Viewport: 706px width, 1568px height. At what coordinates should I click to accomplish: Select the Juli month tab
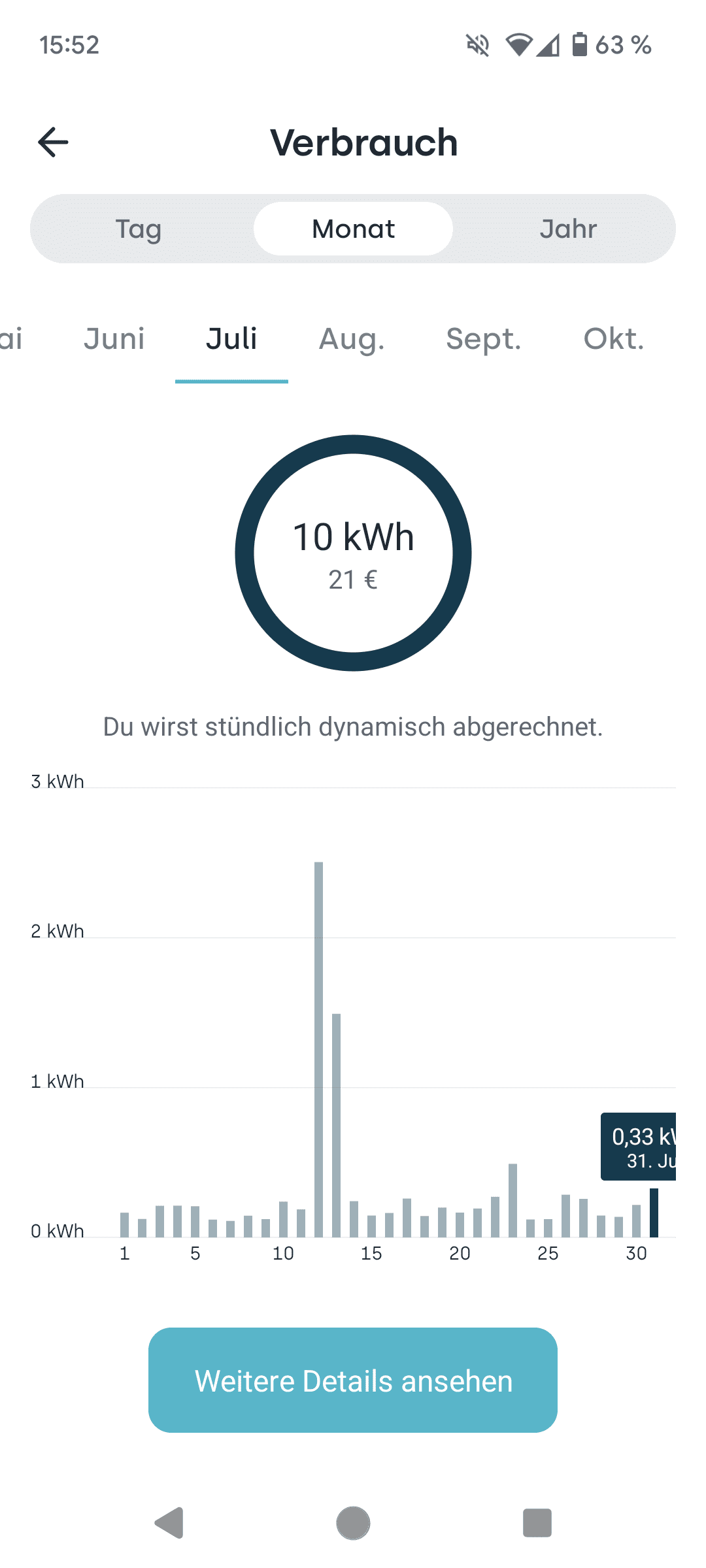tap(231, 339)
